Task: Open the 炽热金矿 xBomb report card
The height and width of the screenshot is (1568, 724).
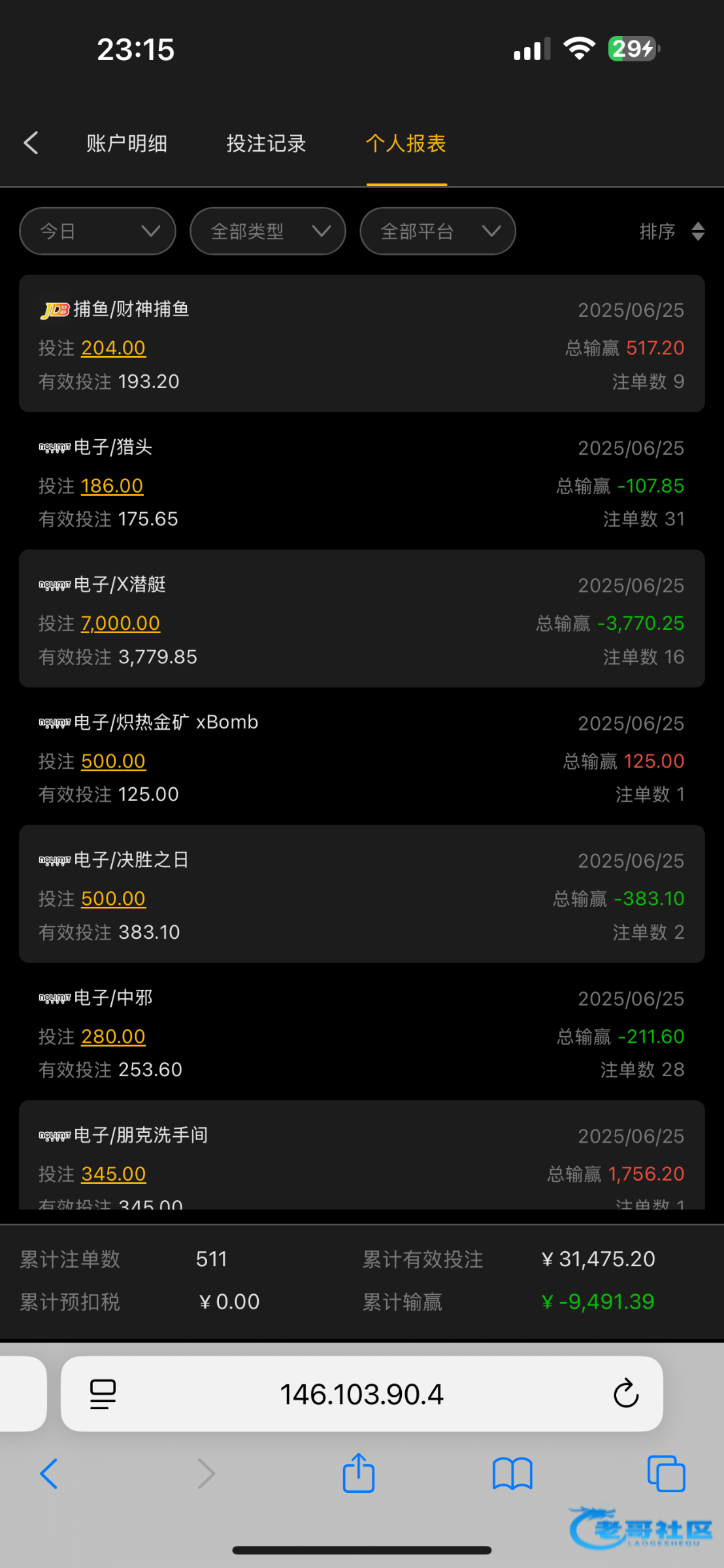Action: (362, 757)
